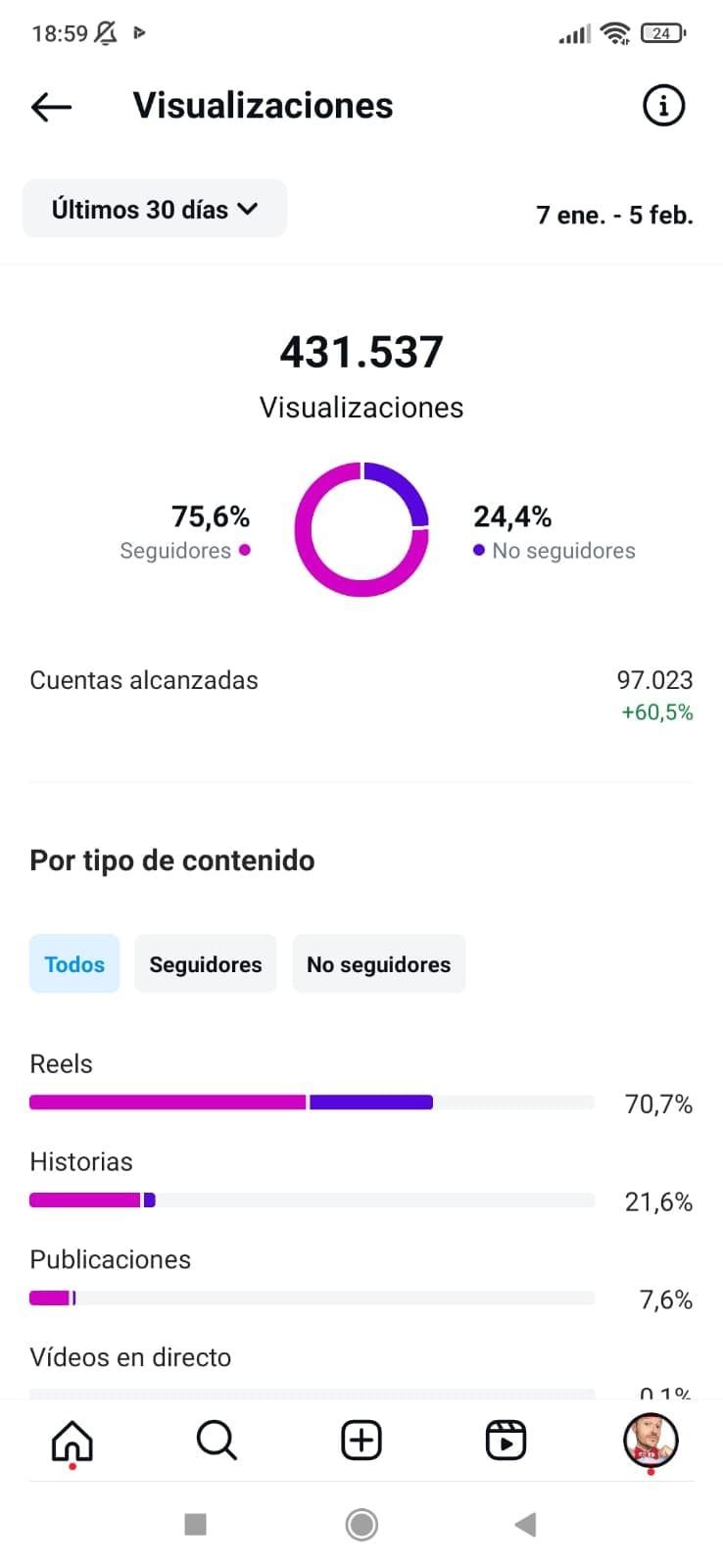Go to the Instagram home feed

72,1441
